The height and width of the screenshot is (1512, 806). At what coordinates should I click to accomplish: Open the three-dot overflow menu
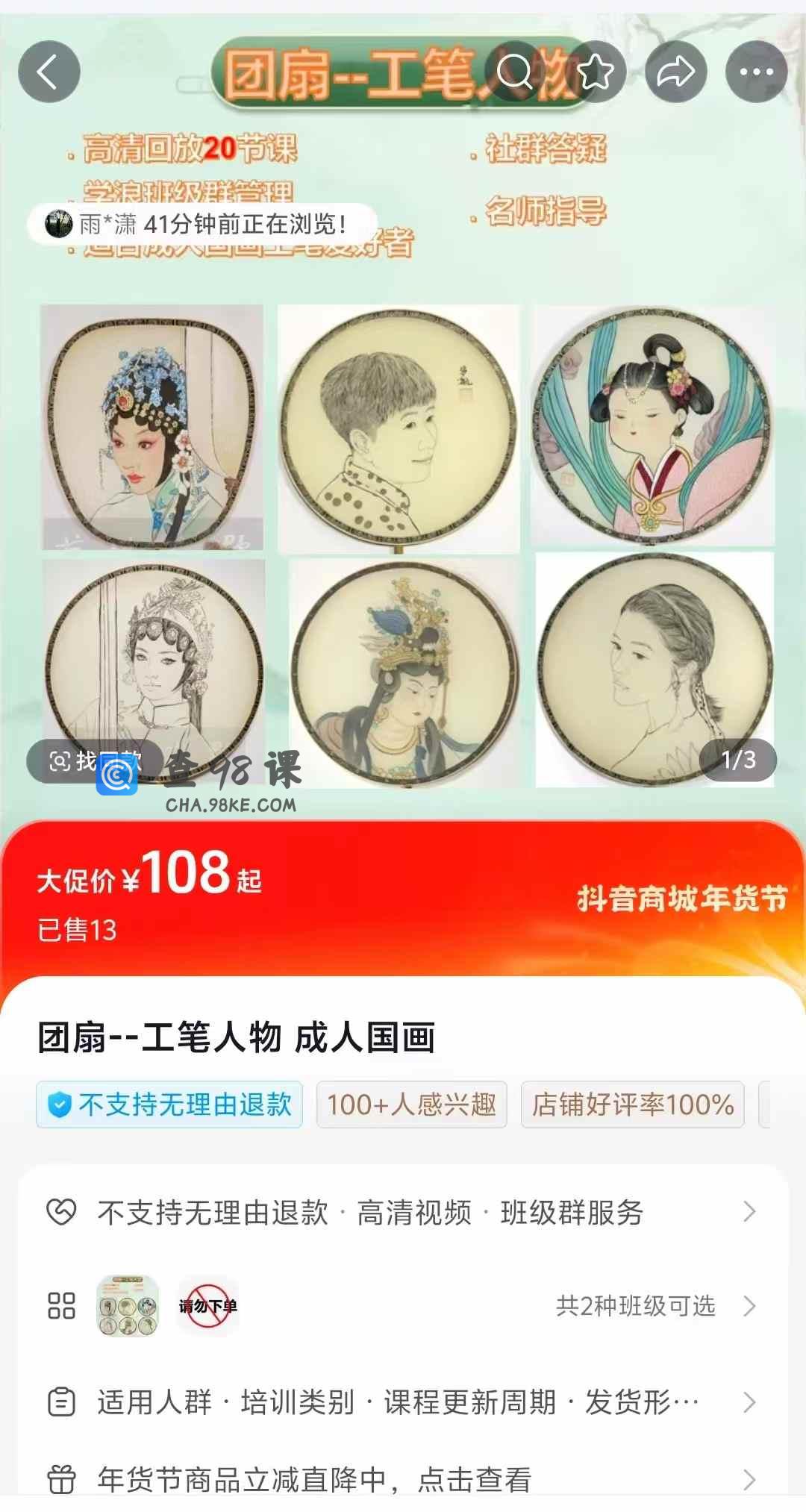pyautogui.click(x=756, y=72)
